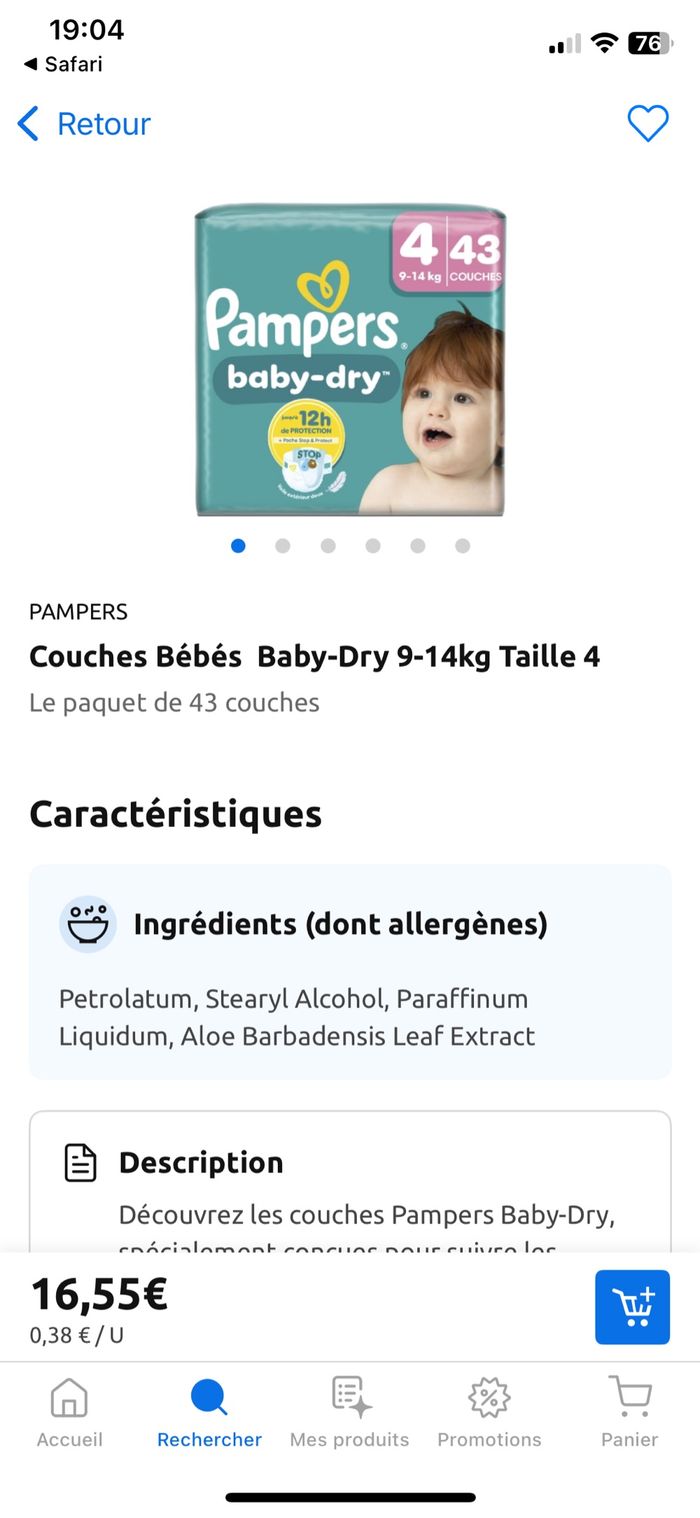This screenshot has width=700, height=1518.
Task: Switch to the Rechercher tab
Action: point(209,1411)
